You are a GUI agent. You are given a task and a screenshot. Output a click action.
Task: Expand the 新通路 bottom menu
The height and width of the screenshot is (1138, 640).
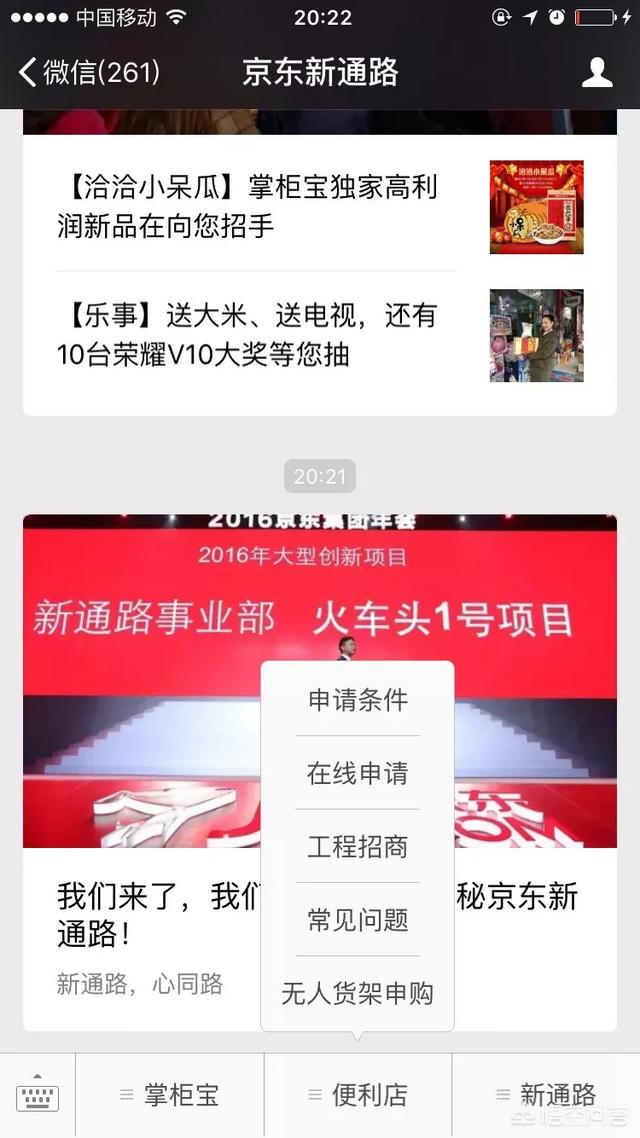click(546, 1096)
